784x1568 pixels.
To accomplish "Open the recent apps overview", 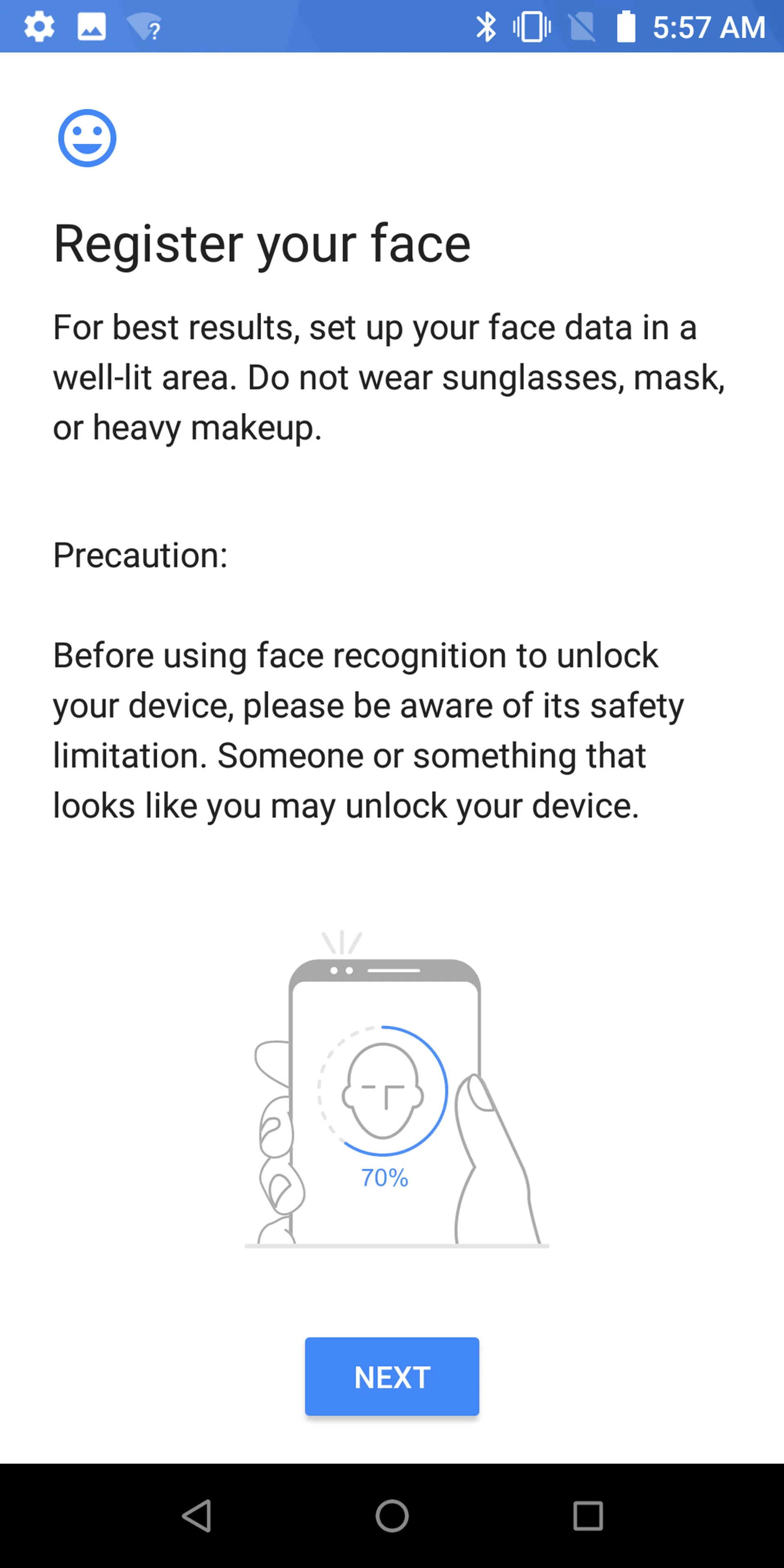I will [588, 1515].
